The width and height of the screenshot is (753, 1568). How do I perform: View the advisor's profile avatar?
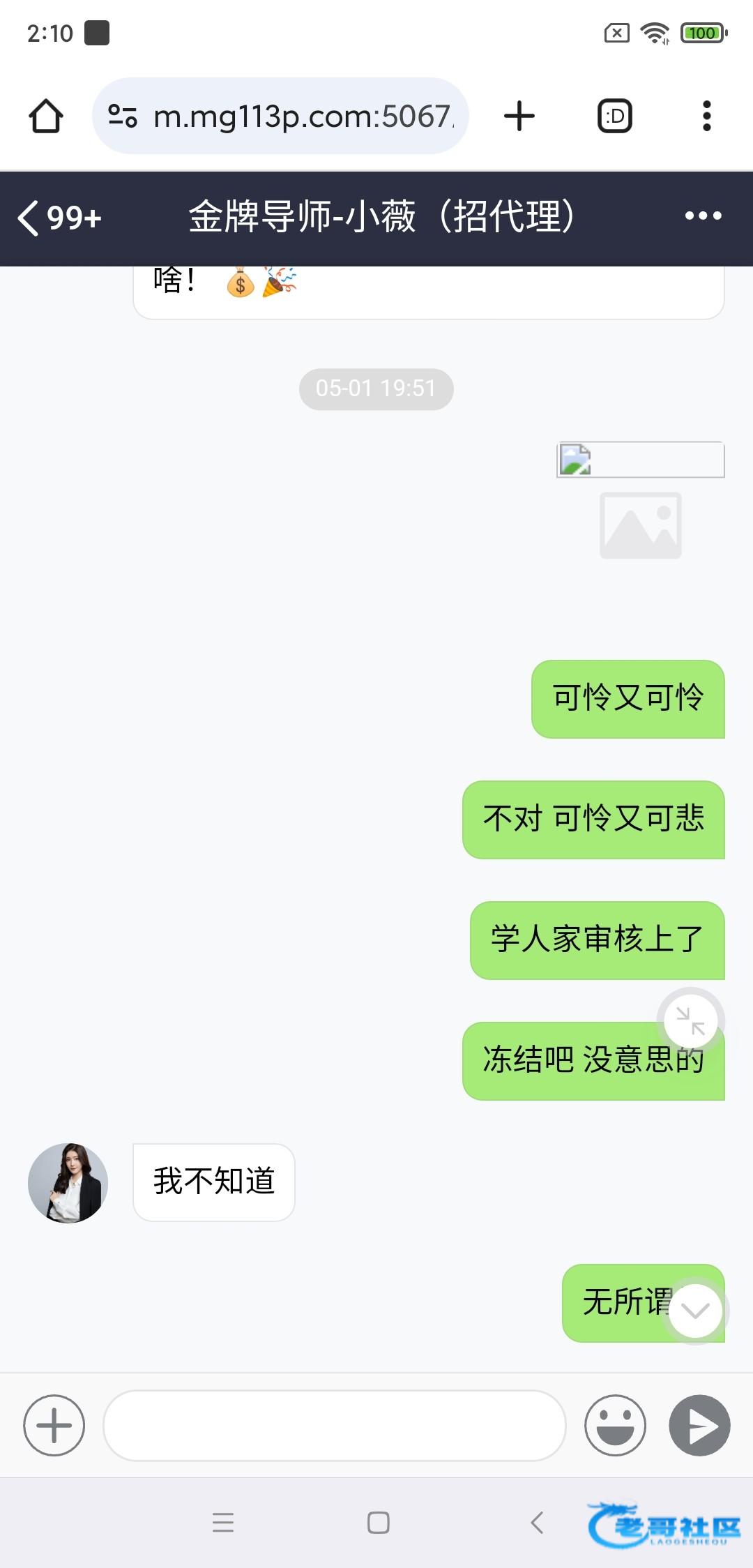(68, 1183)
